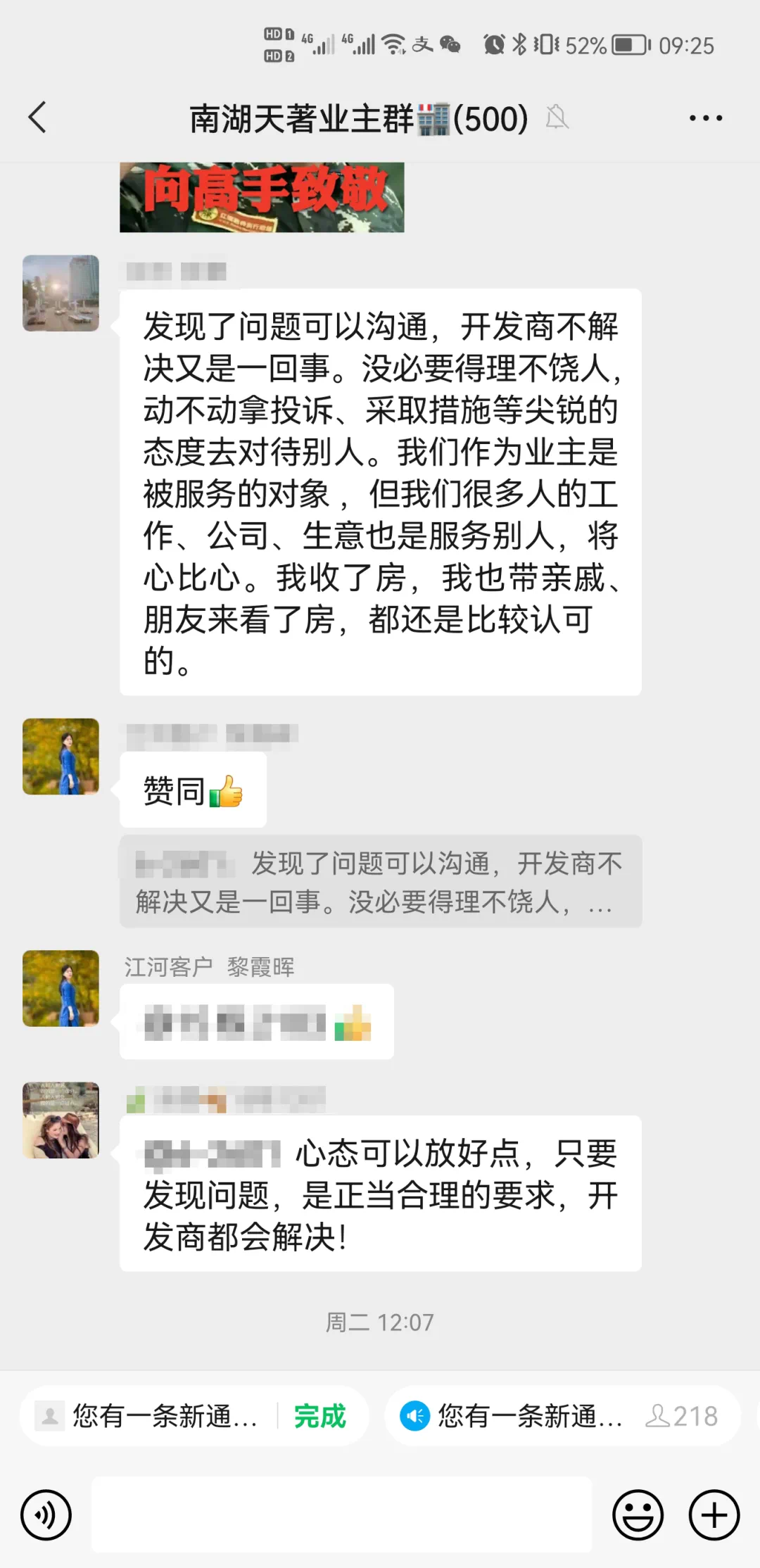Open the 向高手致敬 image message

(262, 198)
